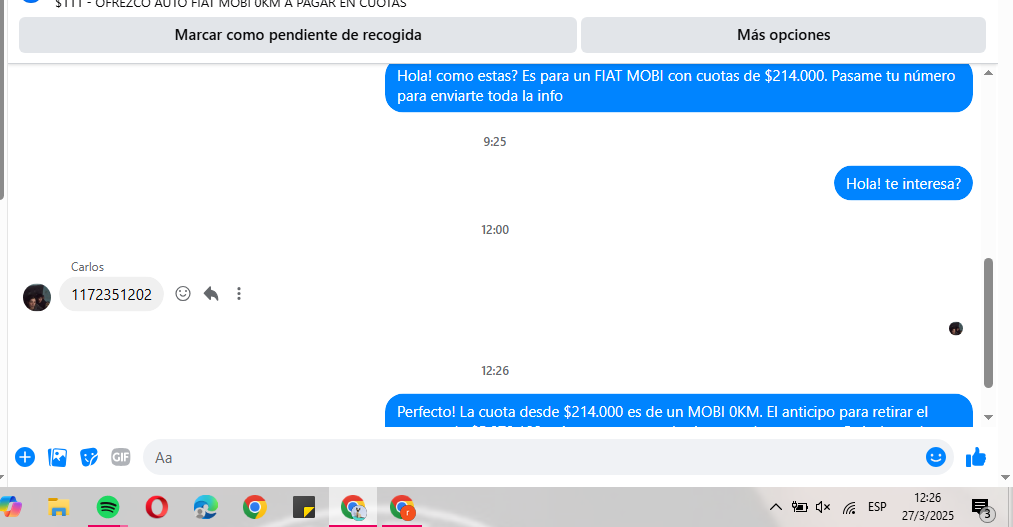Screen dimensions: 1013x527
Task: Launch Spotify from the taskbar
Action: click(x=108, y=507)
